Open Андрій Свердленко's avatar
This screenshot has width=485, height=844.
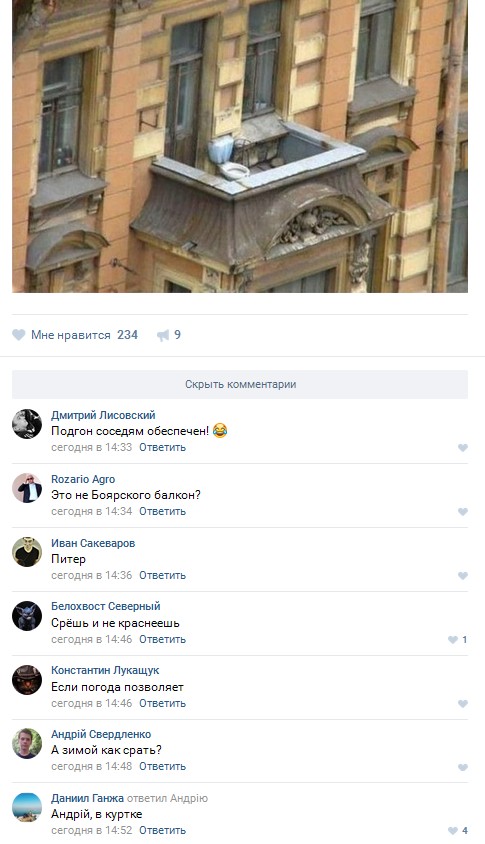click(27, 743)
